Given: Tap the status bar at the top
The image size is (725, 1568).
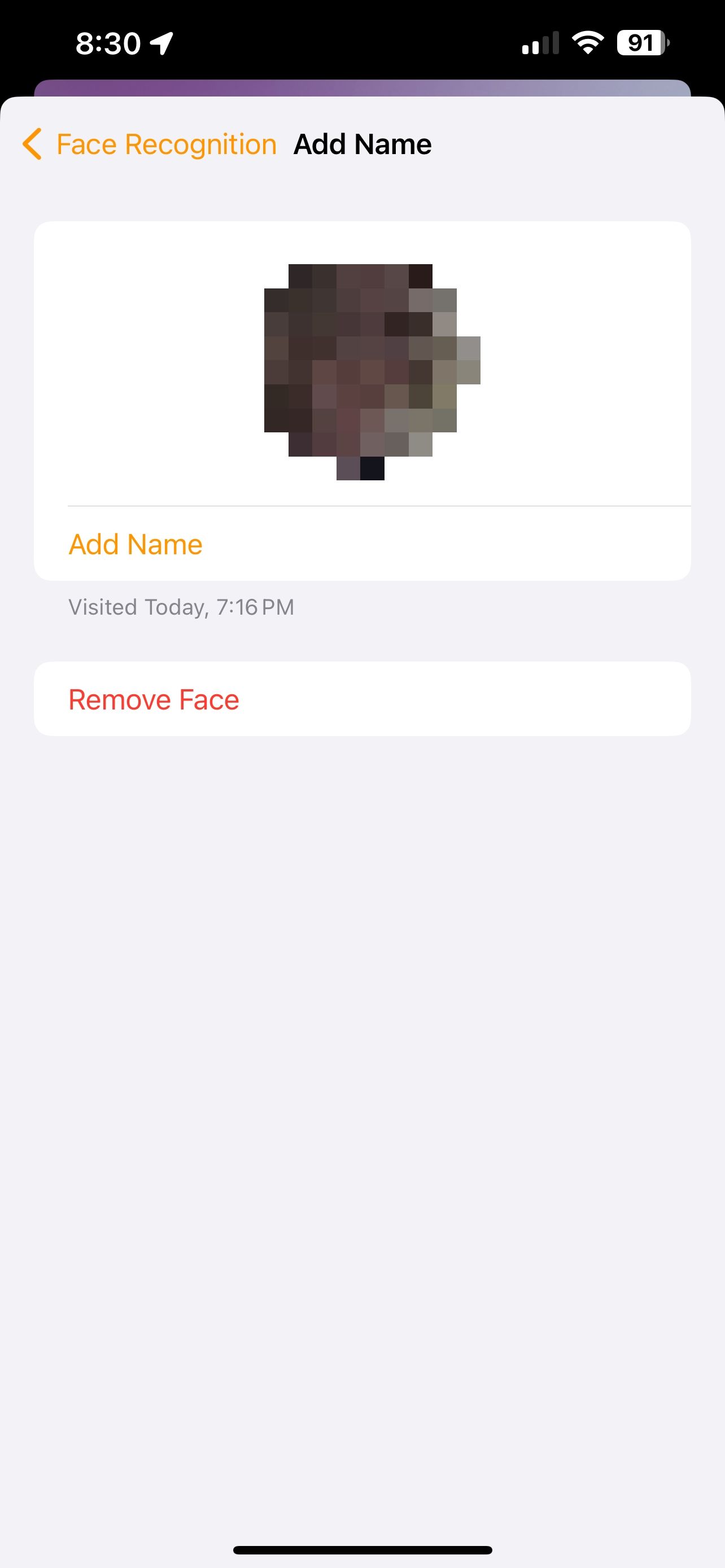Looking at the screenshot, I should [x=362, y=41].
